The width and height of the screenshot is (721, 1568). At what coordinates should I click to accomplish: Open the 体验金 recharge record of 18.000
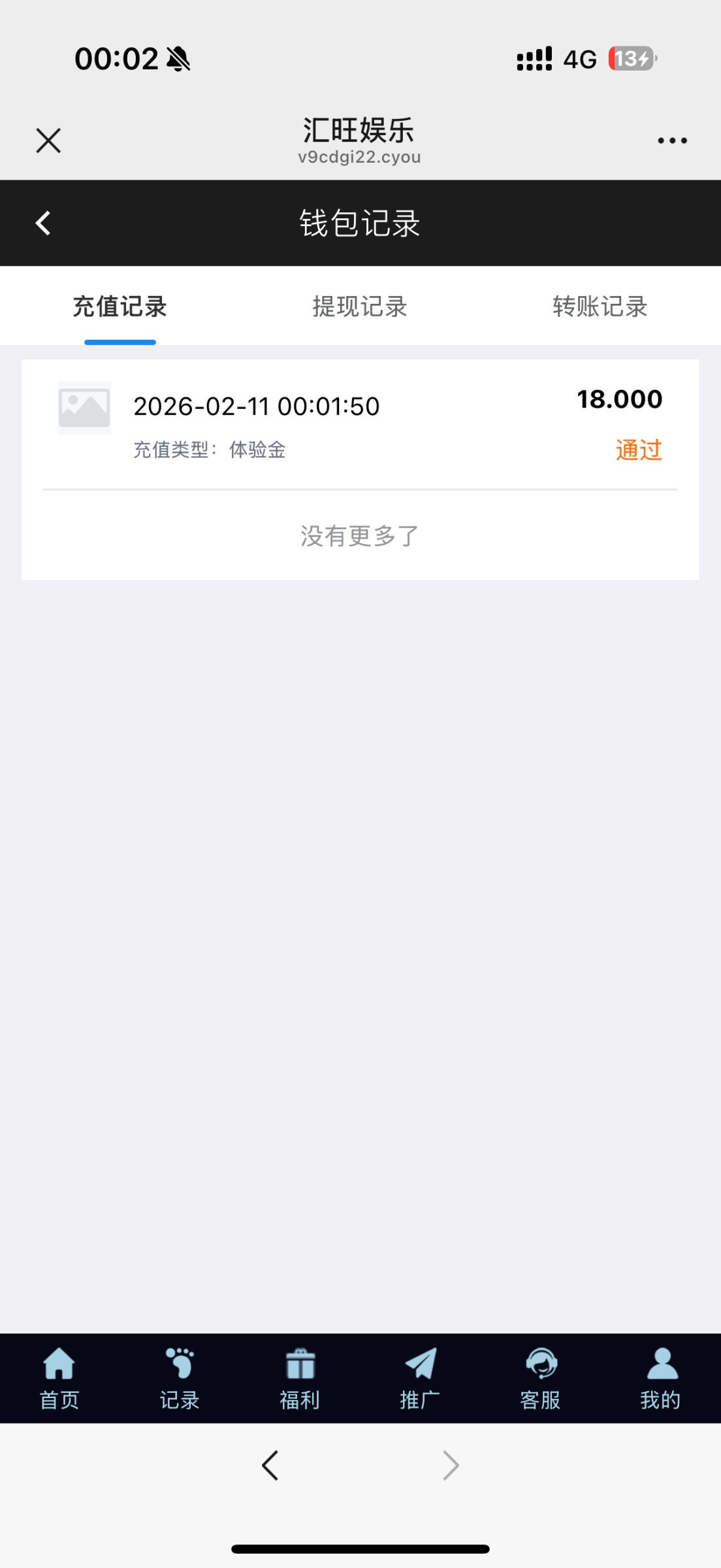pos(360,424)
